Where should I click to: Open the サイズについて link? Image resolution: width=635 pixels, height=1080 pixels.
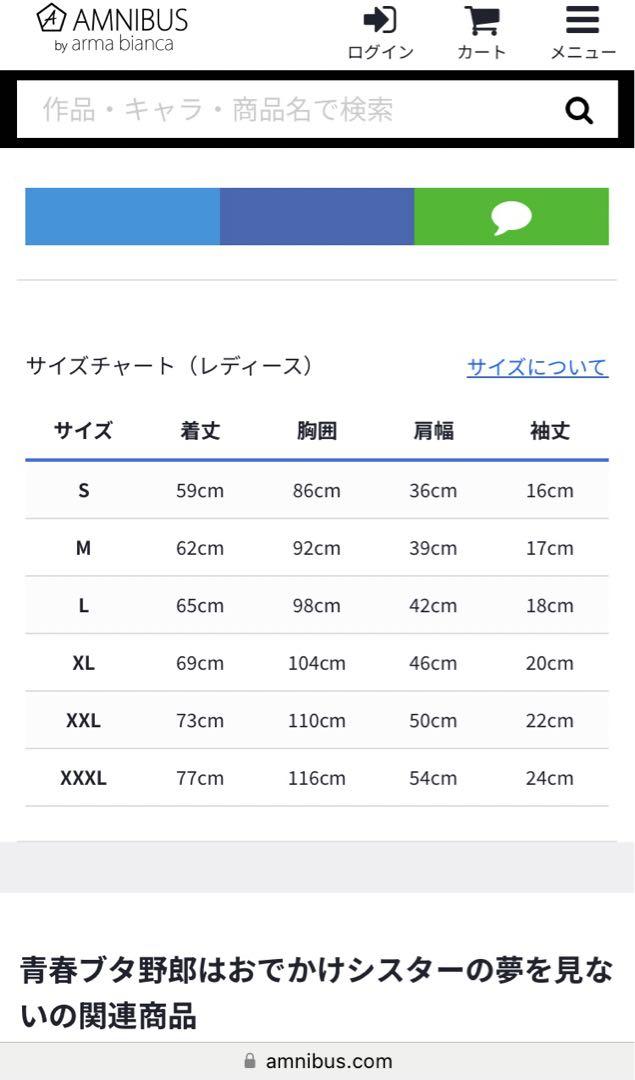coord(537,367)
